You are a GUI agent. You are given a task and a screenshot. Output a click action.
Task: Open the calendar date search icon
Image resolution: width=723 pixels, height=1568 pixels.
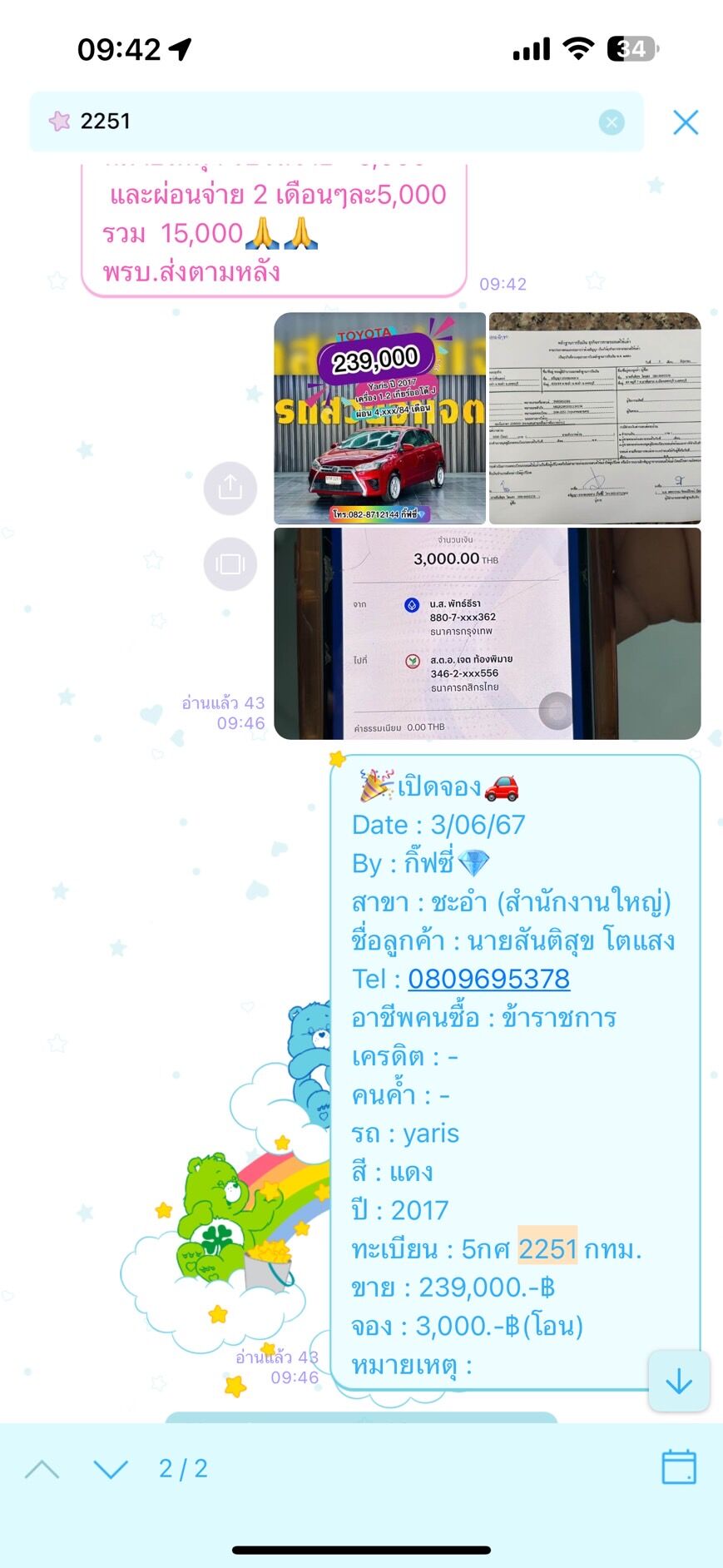tap(679, 1466)
